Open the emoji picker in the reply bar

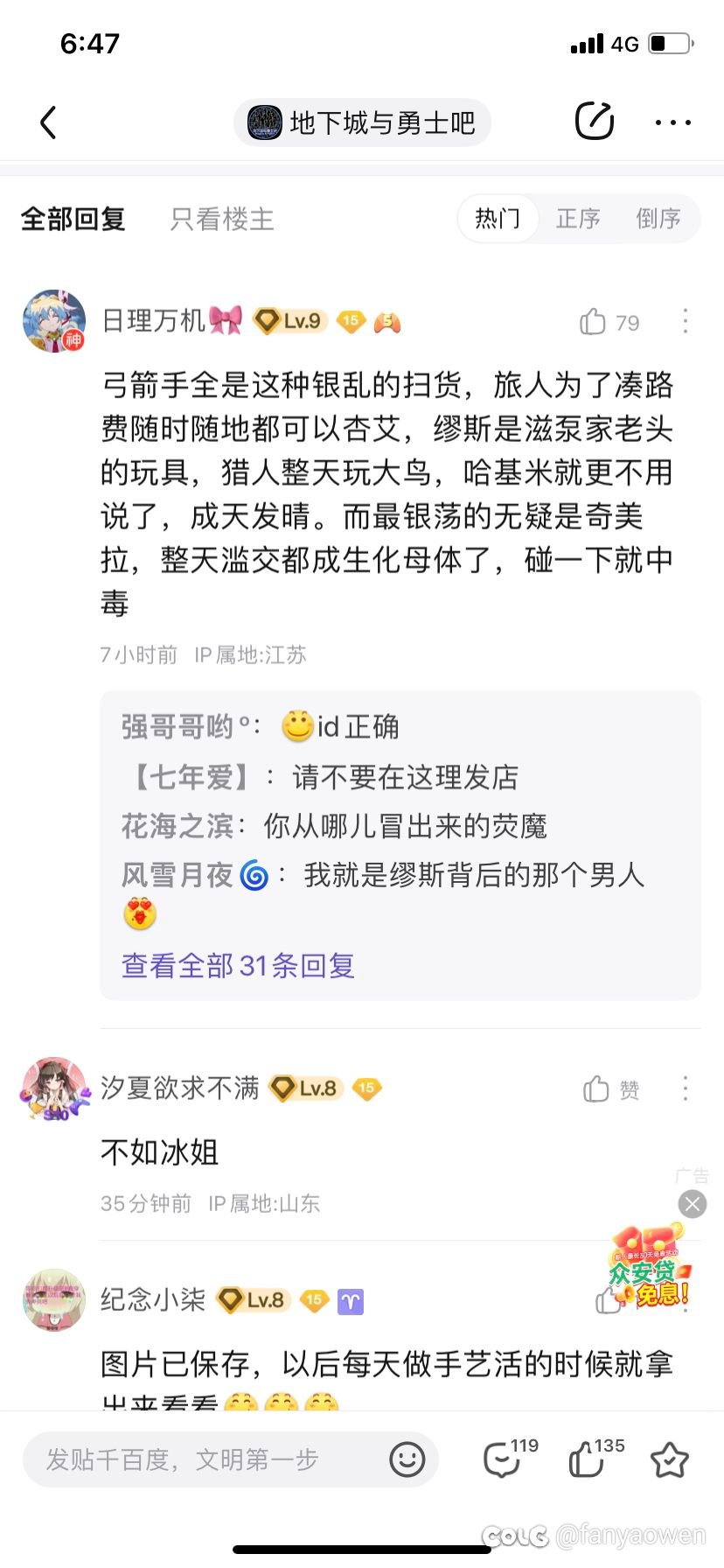tap(407, 1459)
